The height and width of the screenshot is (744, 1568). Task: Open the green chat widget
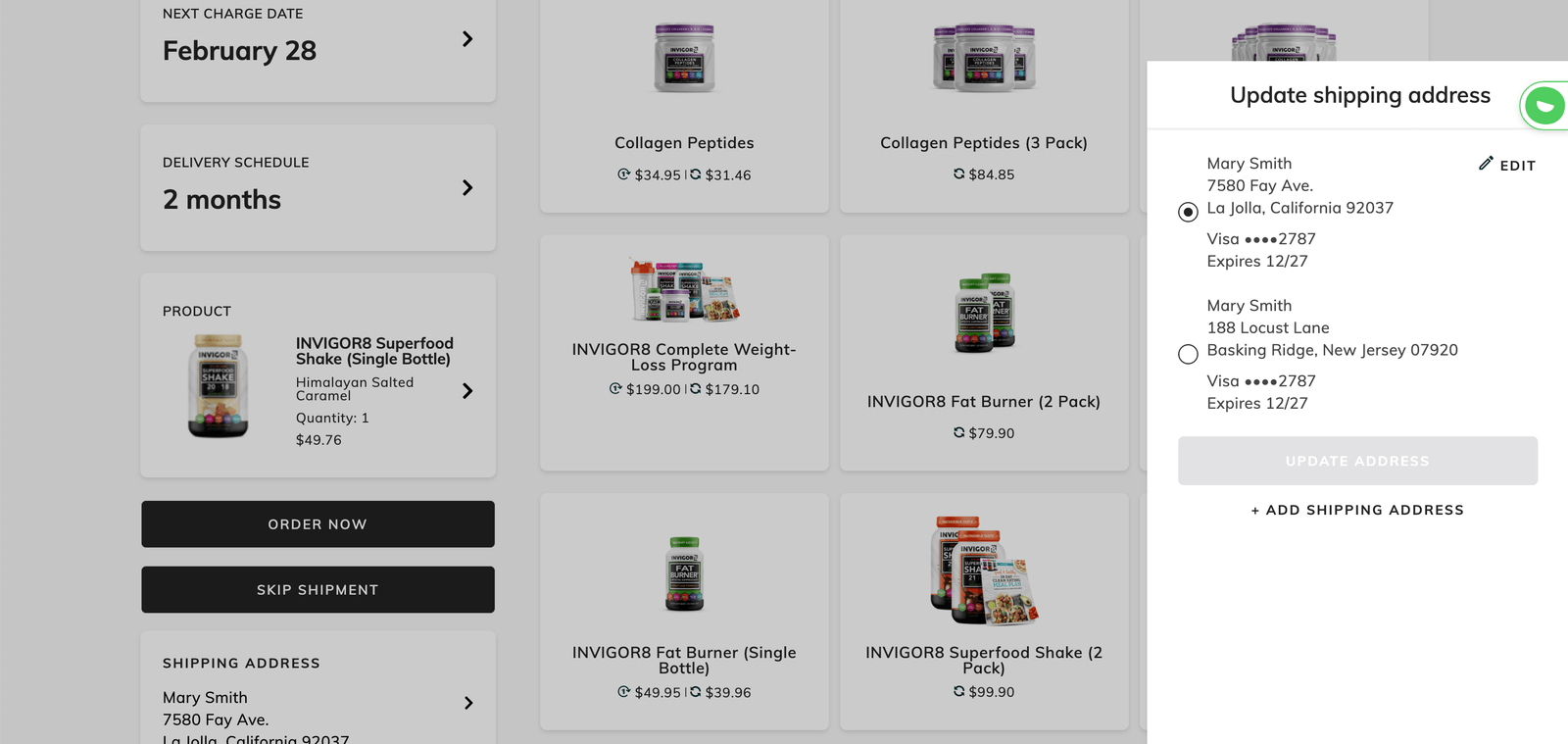1544,106
